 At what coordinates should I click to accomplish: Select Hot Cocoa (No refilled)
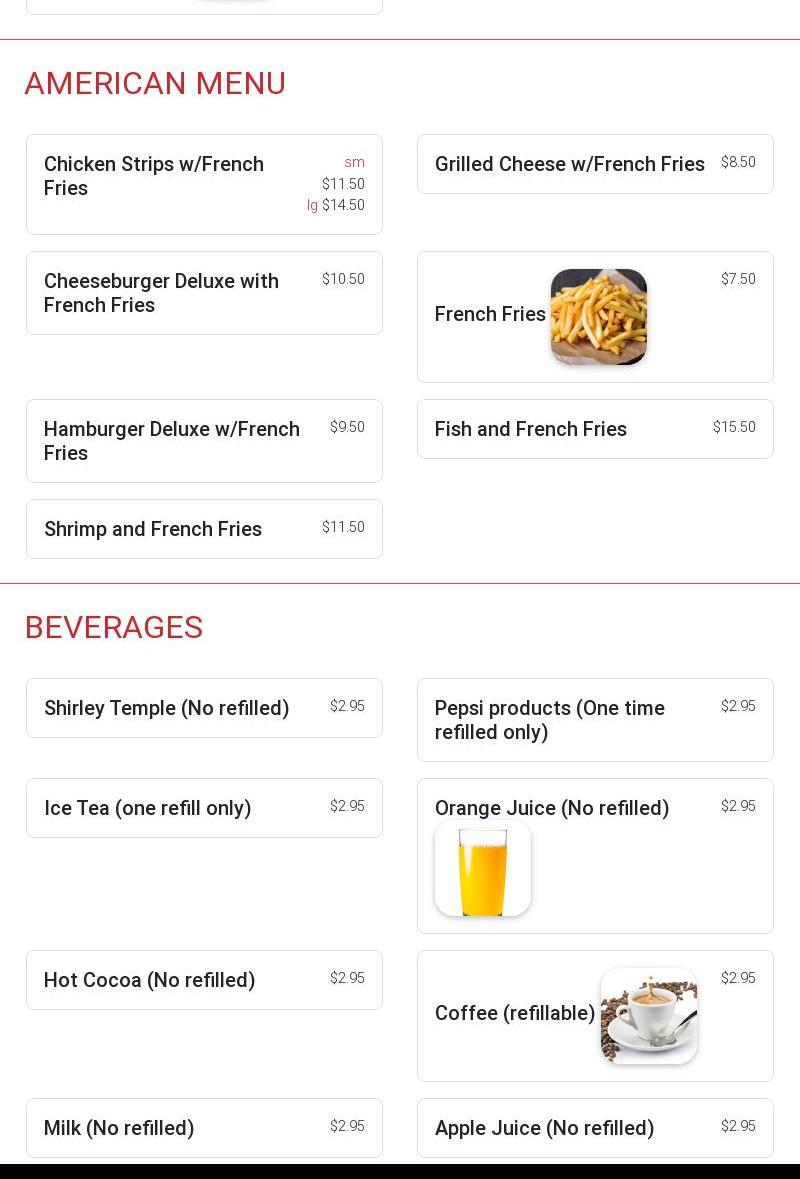(204, 980)
